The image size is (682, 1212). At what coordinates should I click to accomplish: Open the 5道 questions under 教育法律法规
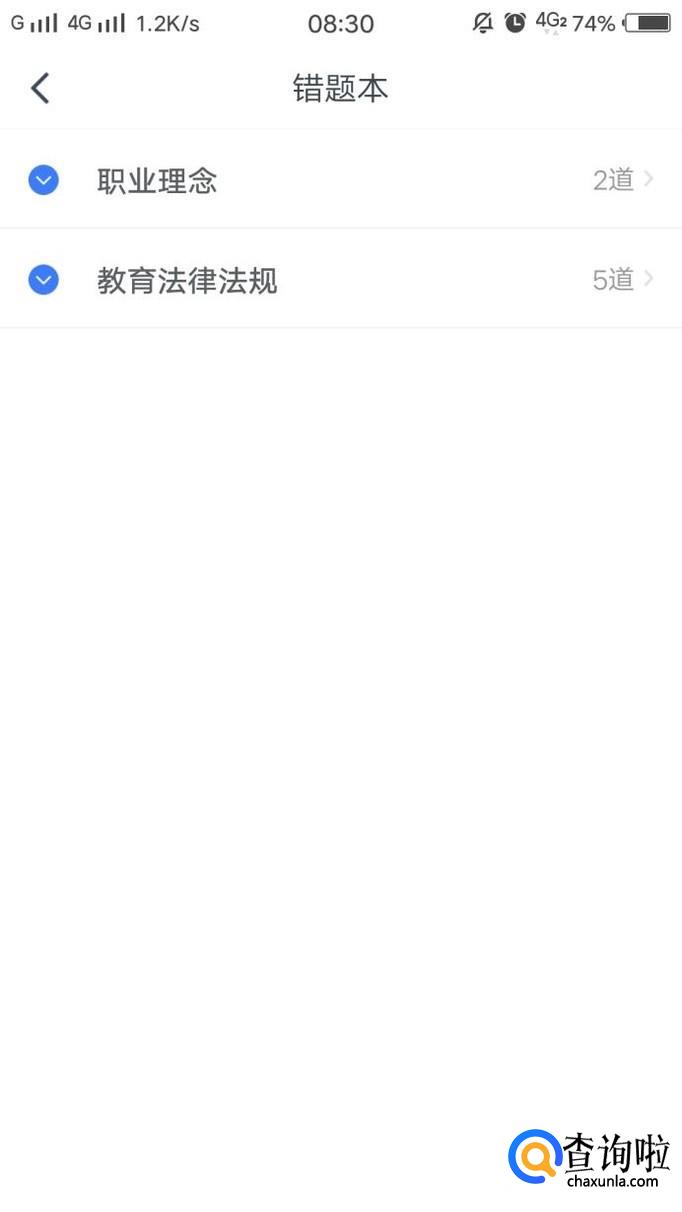click(x=623, y=280)
